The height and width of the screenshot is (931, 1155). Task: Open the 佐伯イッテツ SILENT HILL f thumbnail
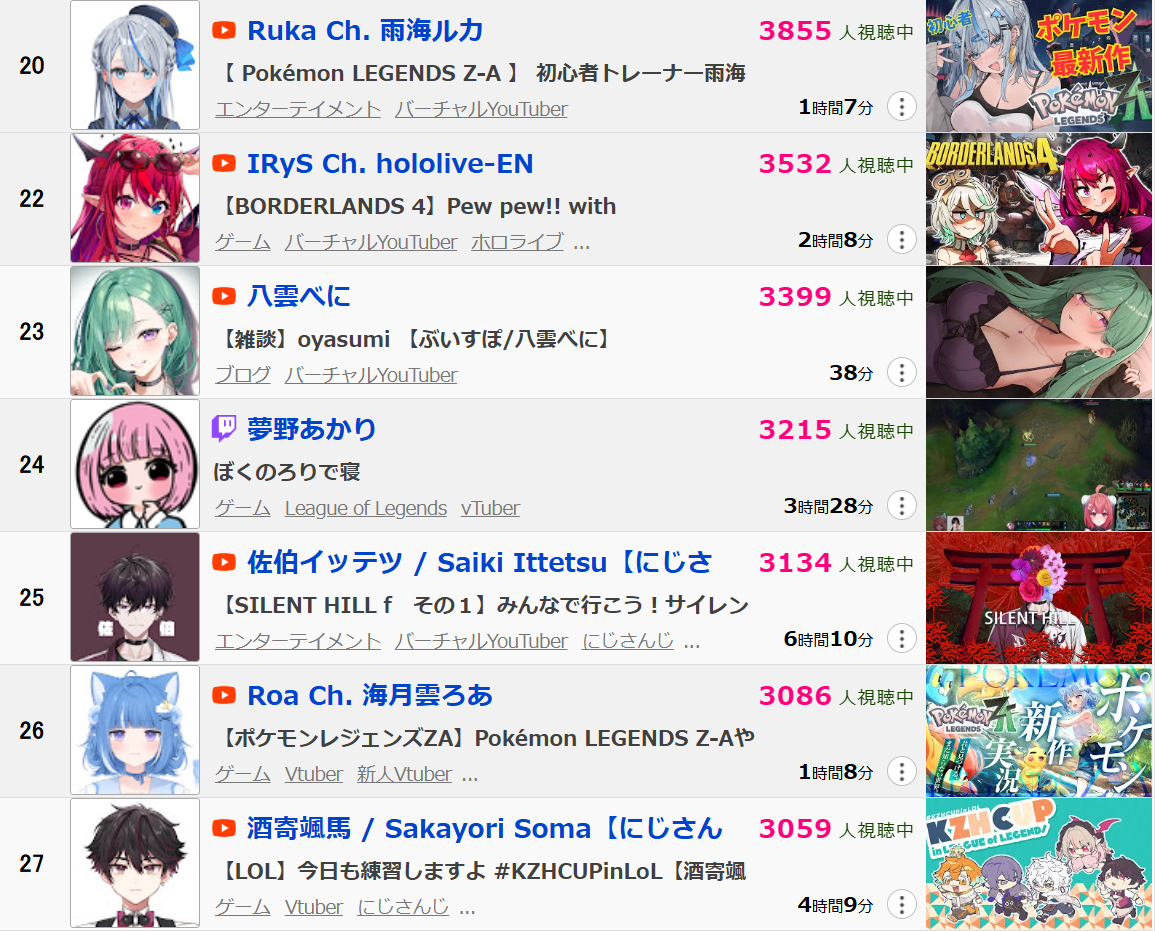point(1039,598)
